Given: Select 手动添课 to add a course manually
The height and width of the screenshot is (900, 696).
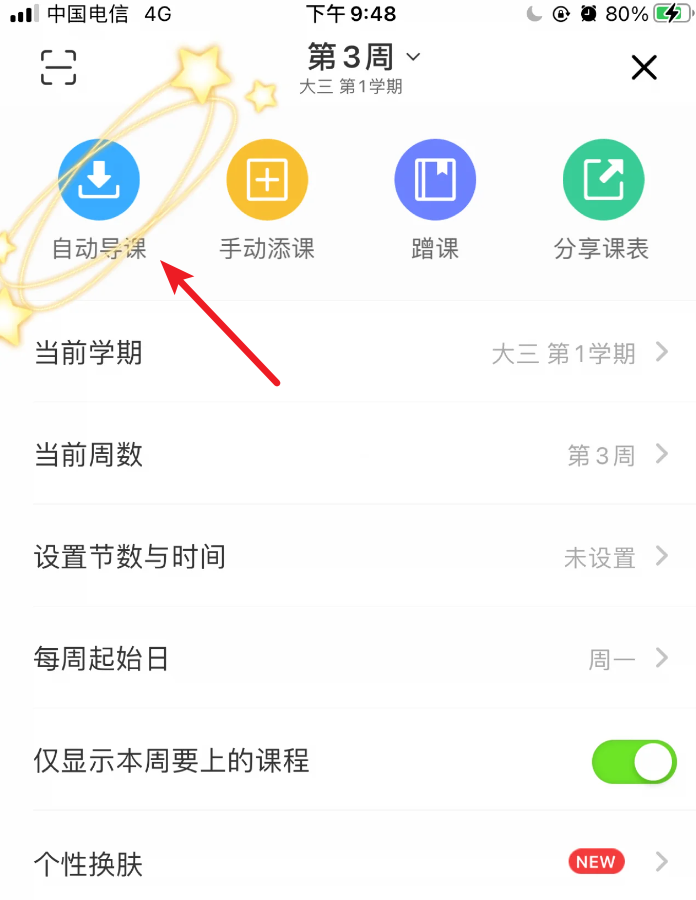Looking at the screenshot, I should point(267,202).
